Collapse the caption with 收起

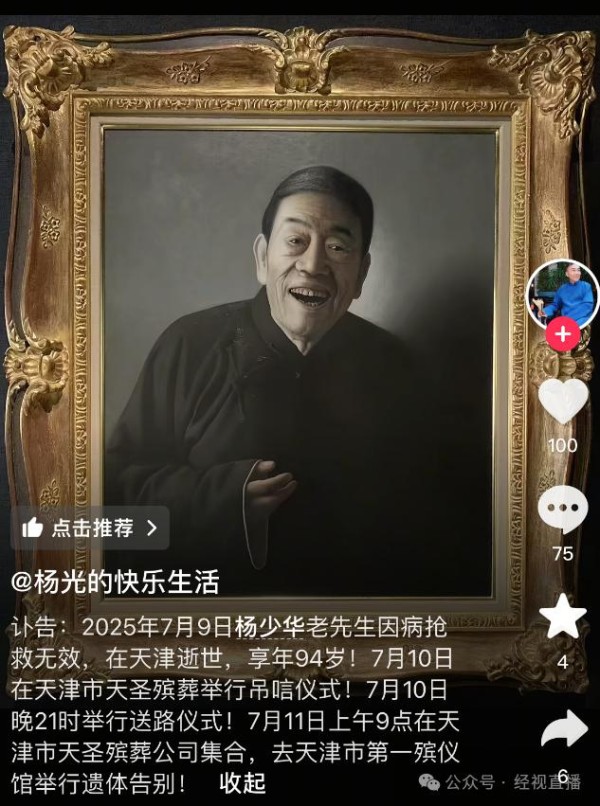click(x=243, y=781)
